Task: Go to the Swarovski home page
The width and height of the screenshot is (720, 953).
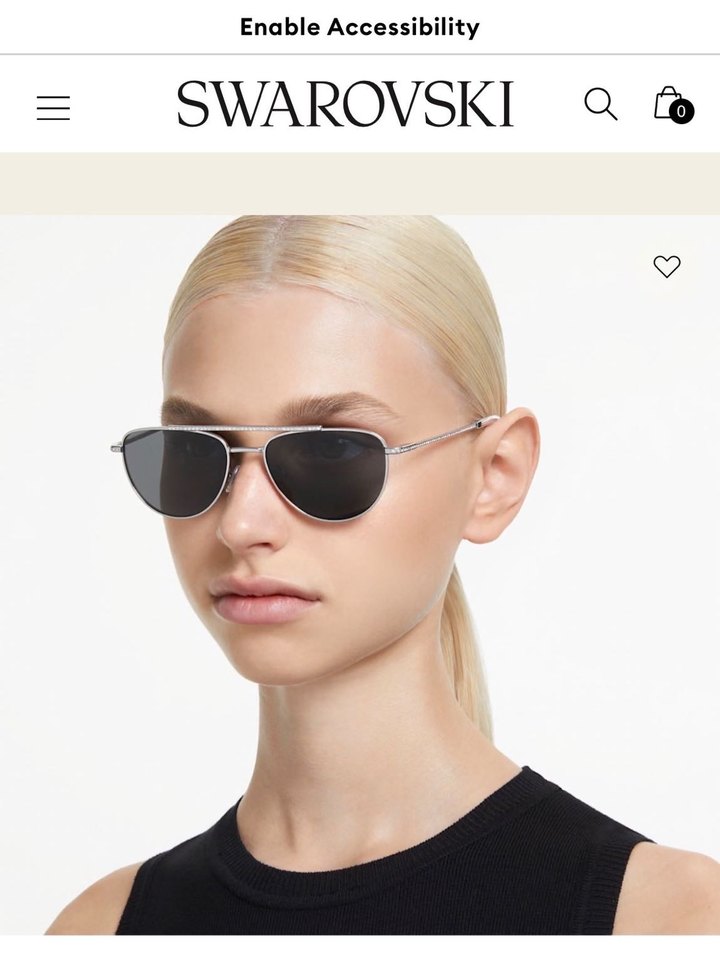Action: 345,104
